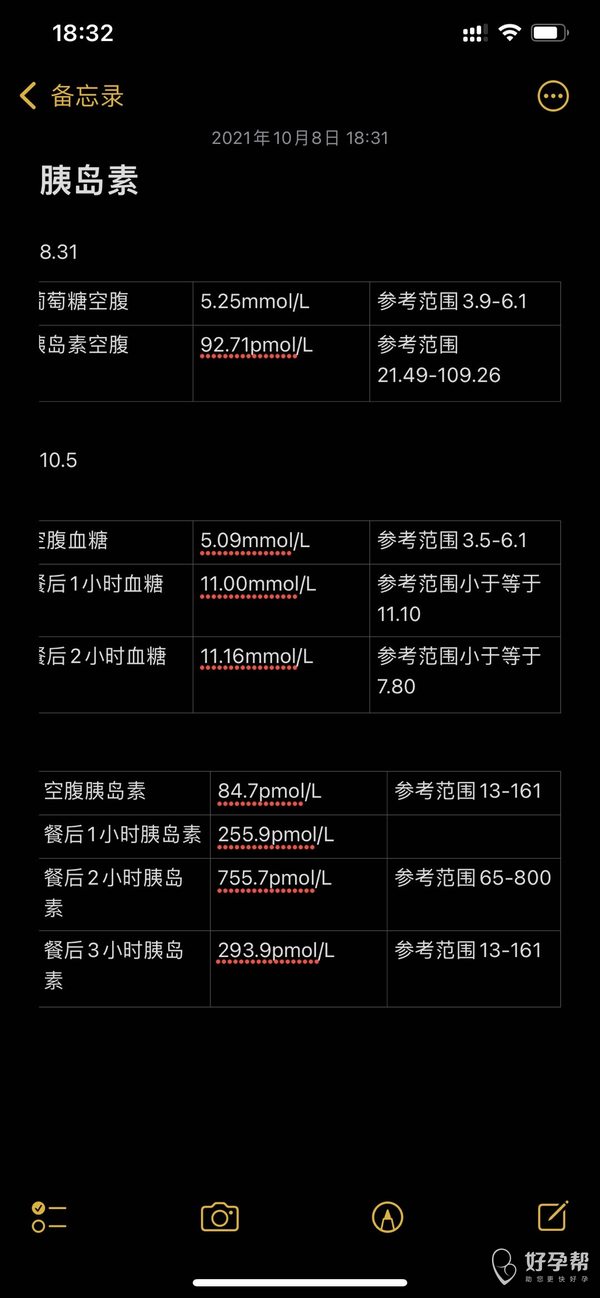
Task: Open the camera attachment options
Action: [x=220, y=1217]
